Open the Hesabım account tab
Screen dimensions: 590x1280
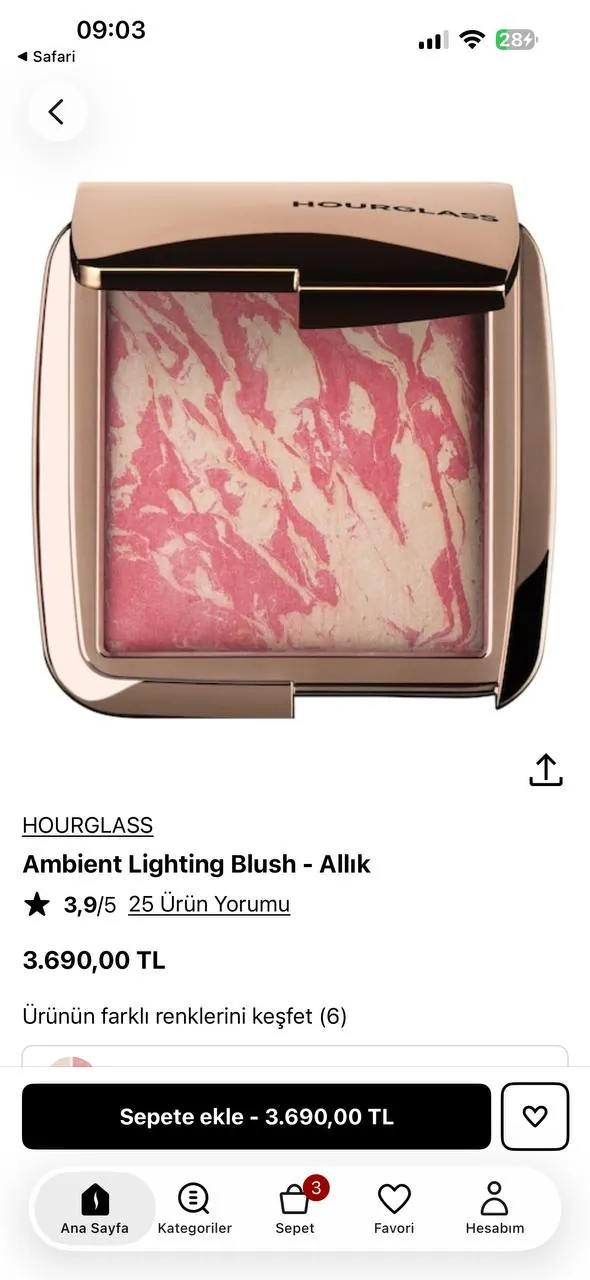[x=494, y=1208]
